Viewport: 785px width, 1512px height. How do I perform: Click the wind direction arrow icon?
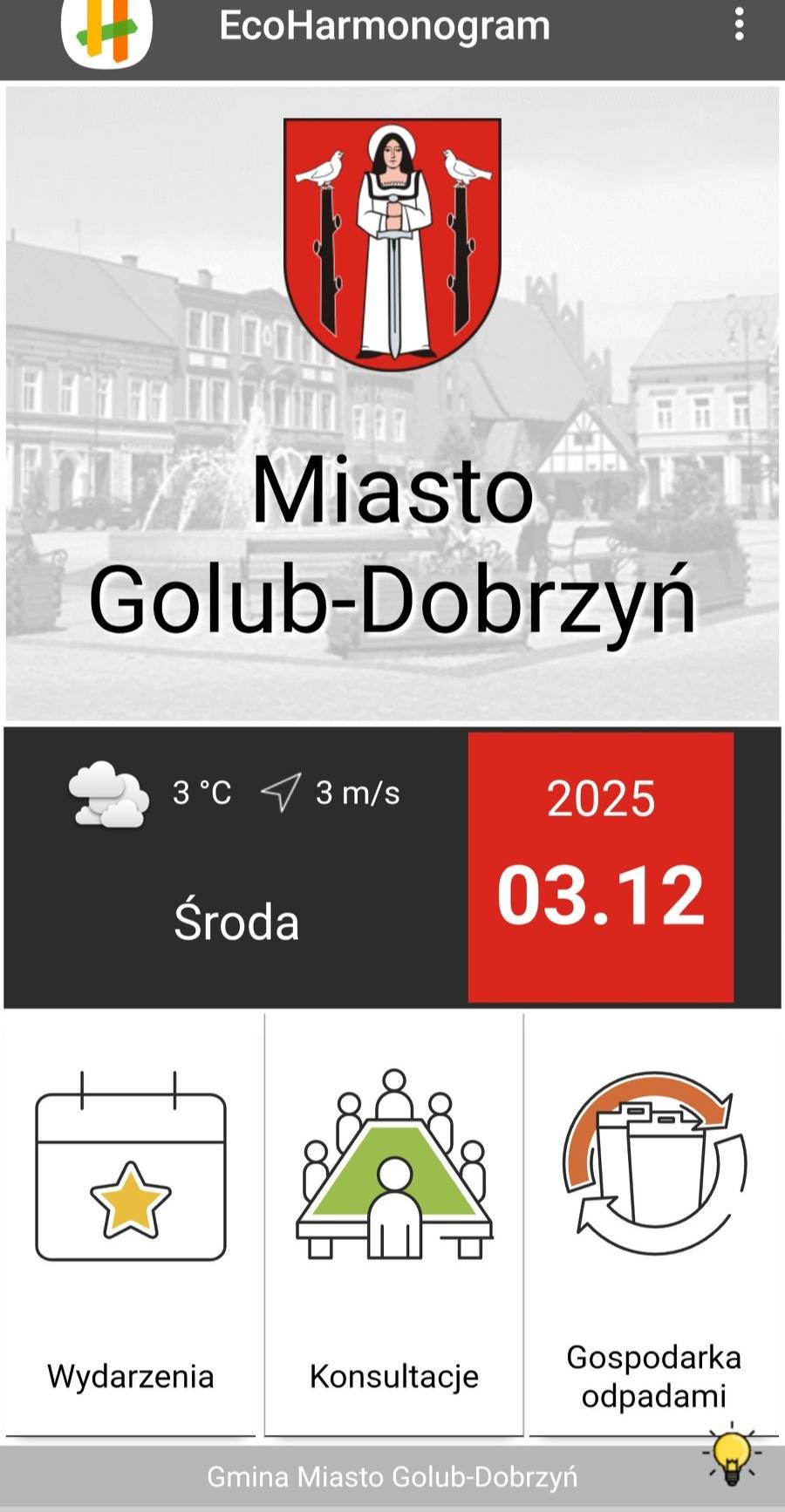coord(281,793)
